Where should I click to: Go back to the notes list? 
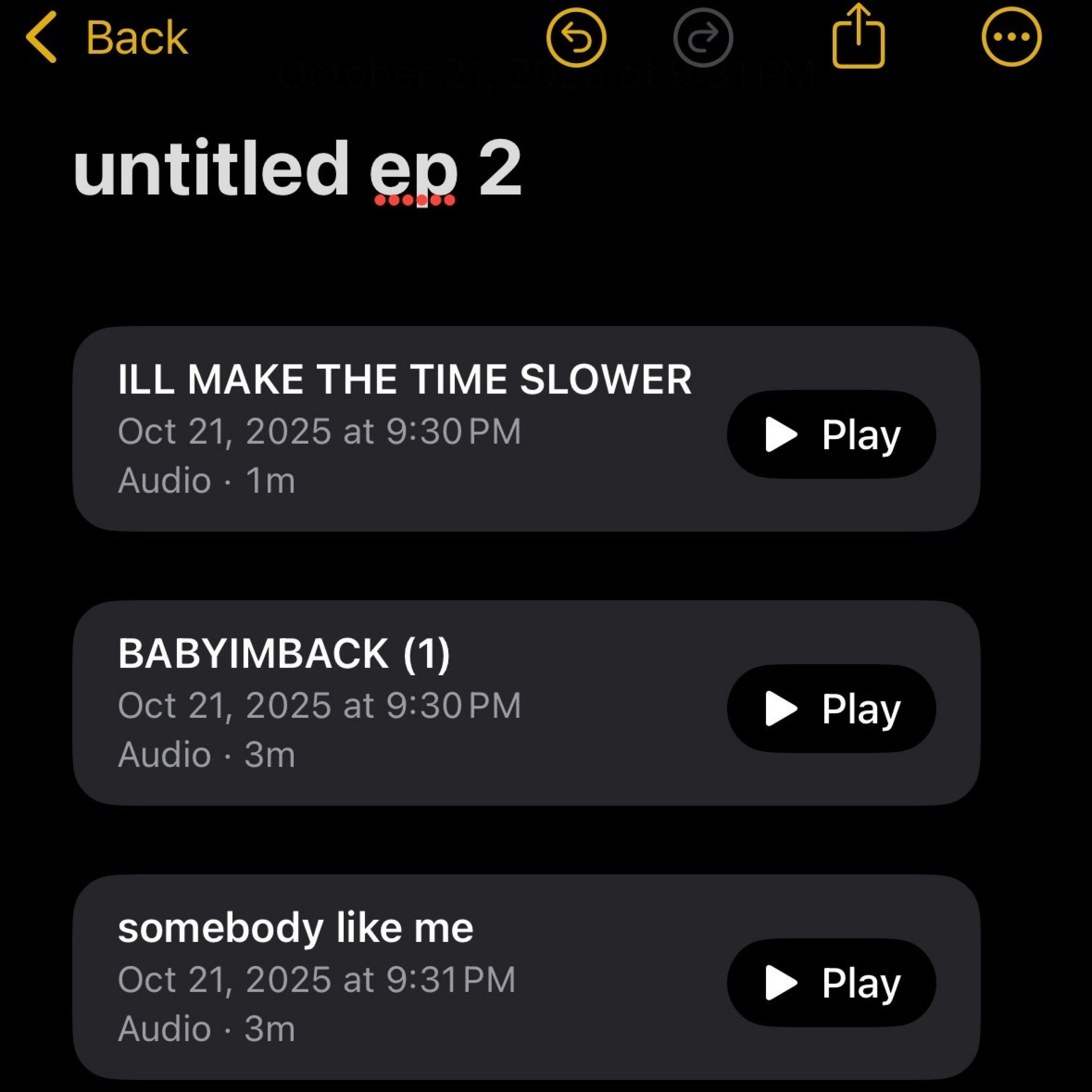click(107, 38)
